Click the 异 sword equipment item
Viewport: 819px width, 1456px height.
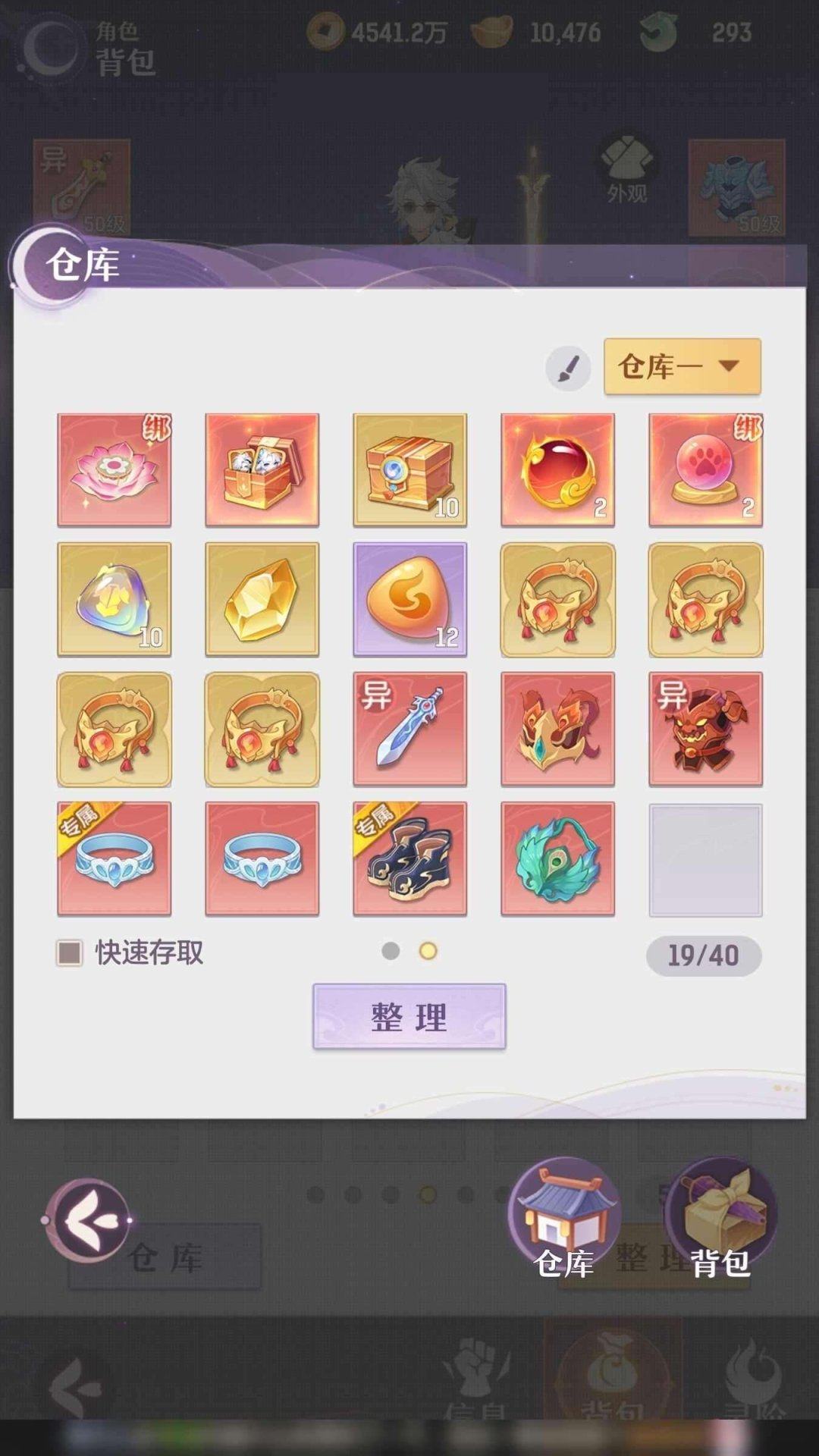coord(409,729)
